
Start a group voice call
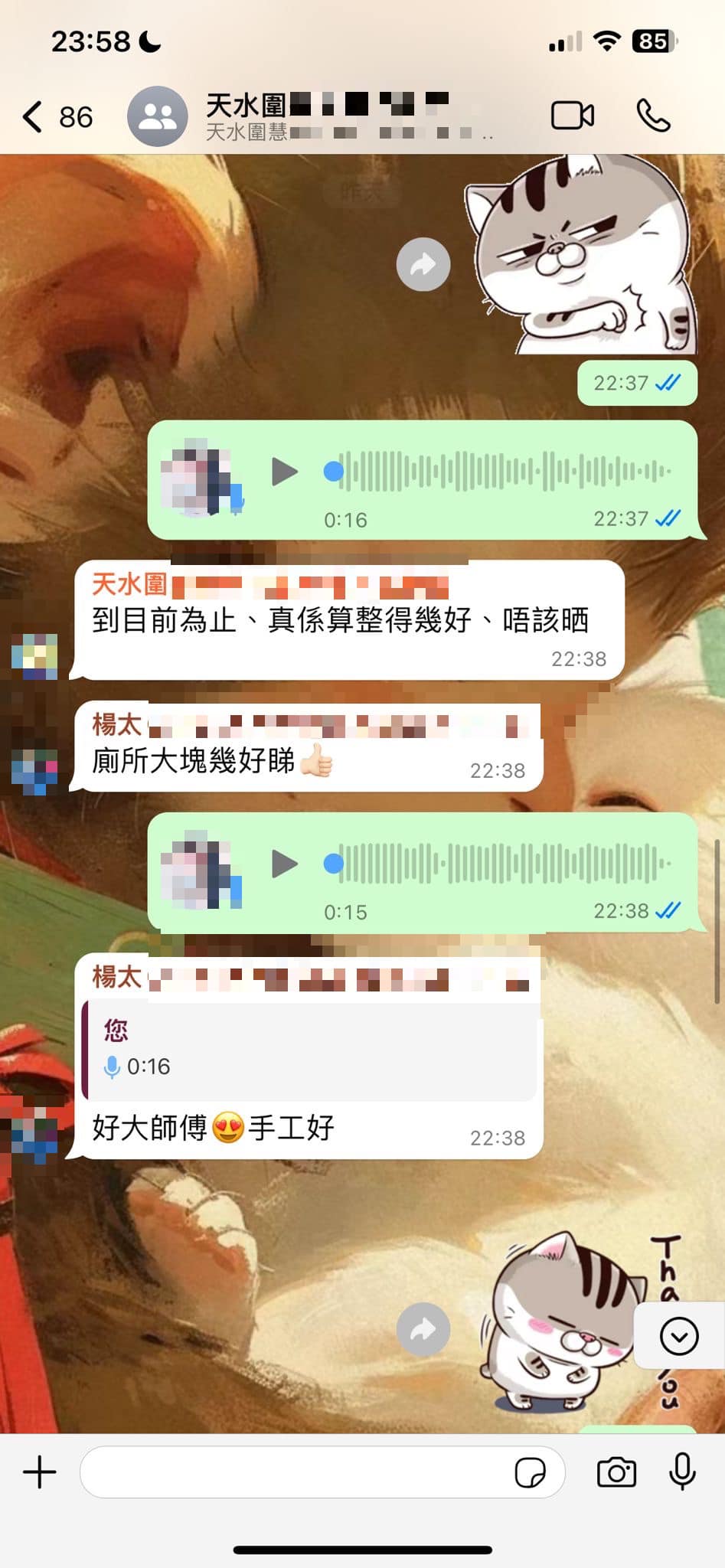tap(653, 116)
